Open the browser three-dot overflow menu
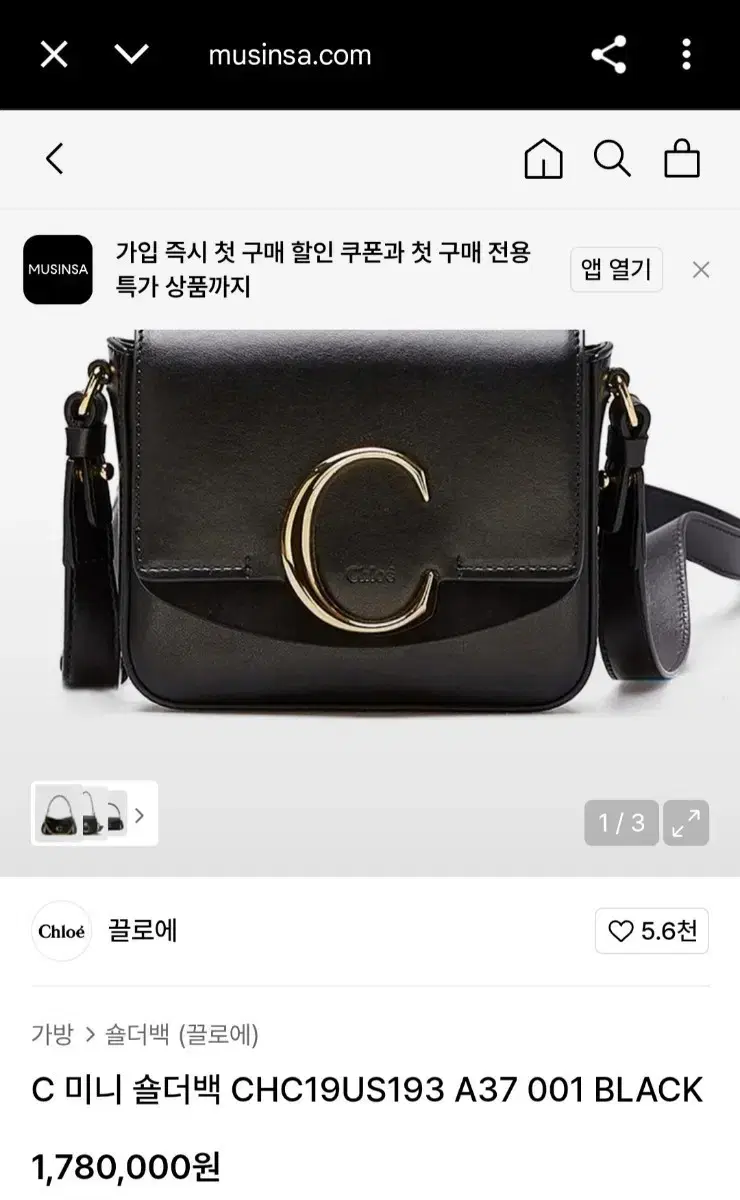740x1200 pixels. coord(684,55)
